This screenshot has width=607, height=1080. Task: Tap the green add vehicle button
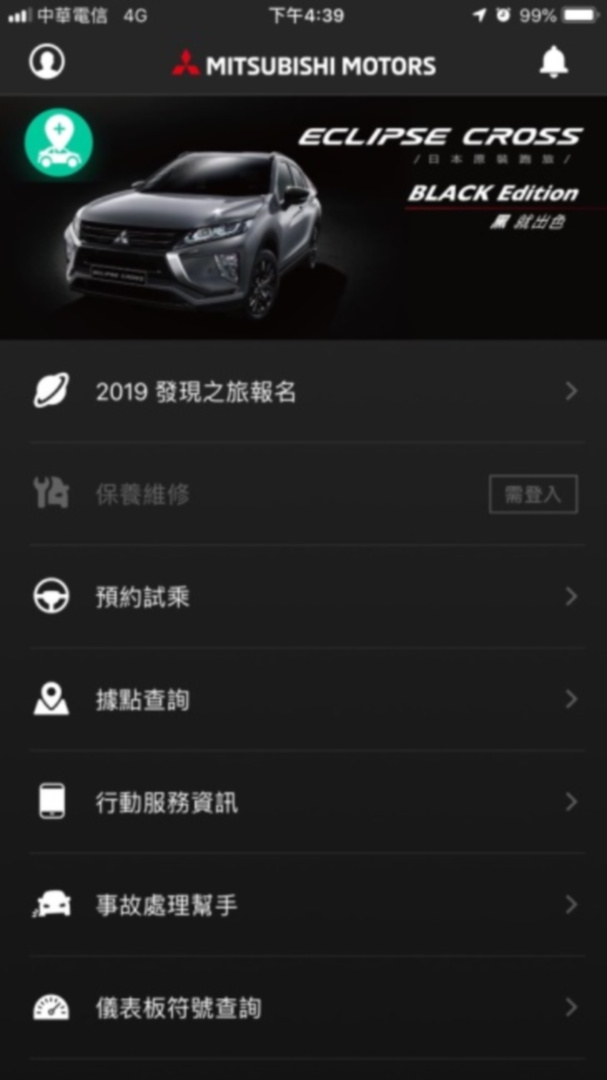point(59,144)
